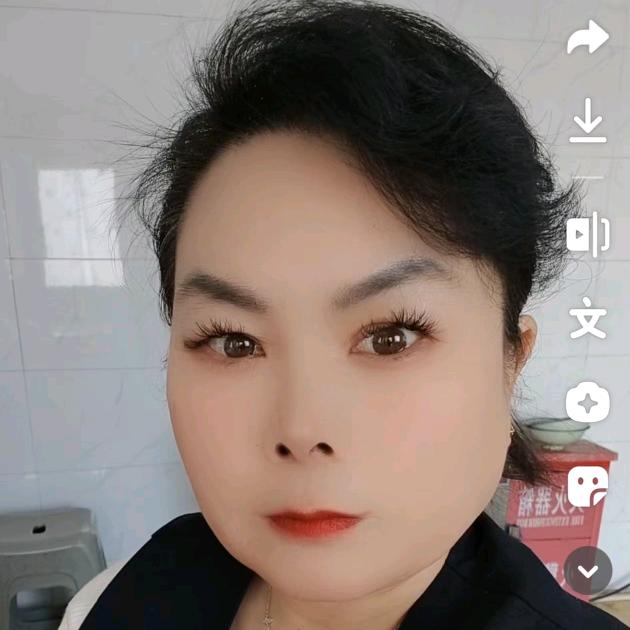Add text using the 文 icon

[588, 319]
